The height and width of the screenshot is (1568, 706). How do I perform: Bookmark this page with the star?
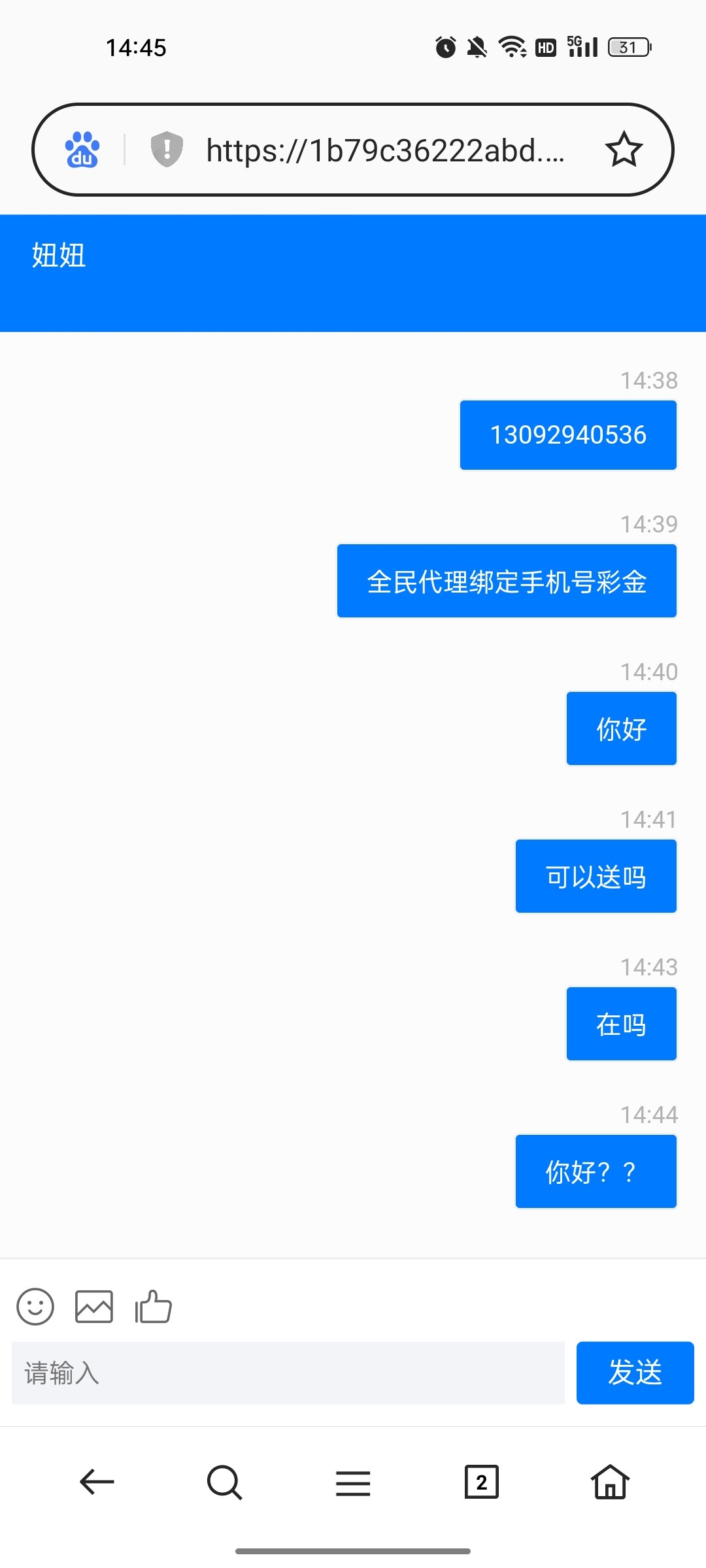(624, 150)
